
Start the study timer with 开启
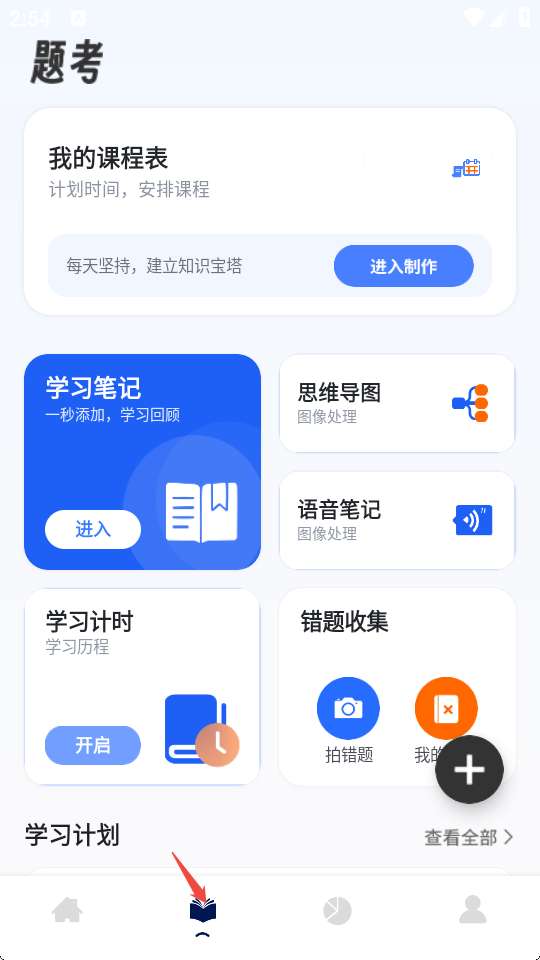point(92,745)
